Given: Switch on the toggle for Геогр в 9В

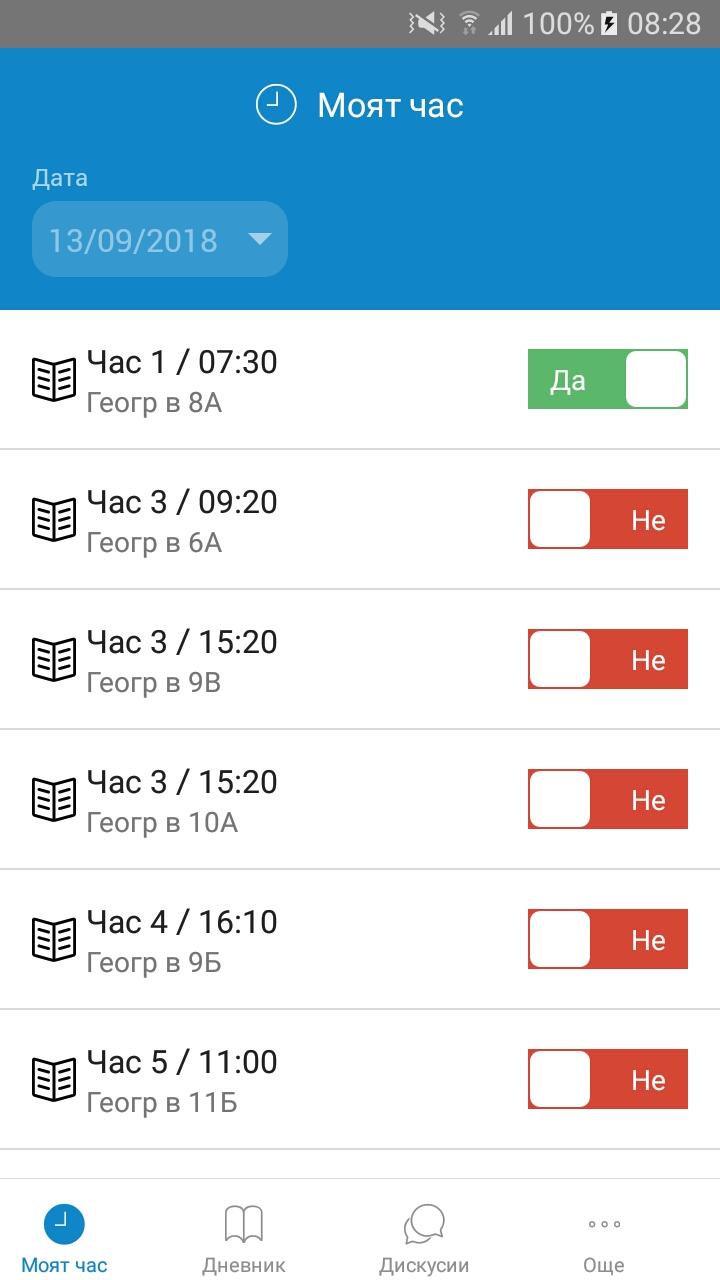Looking at the screenshot, I should 607,660.
